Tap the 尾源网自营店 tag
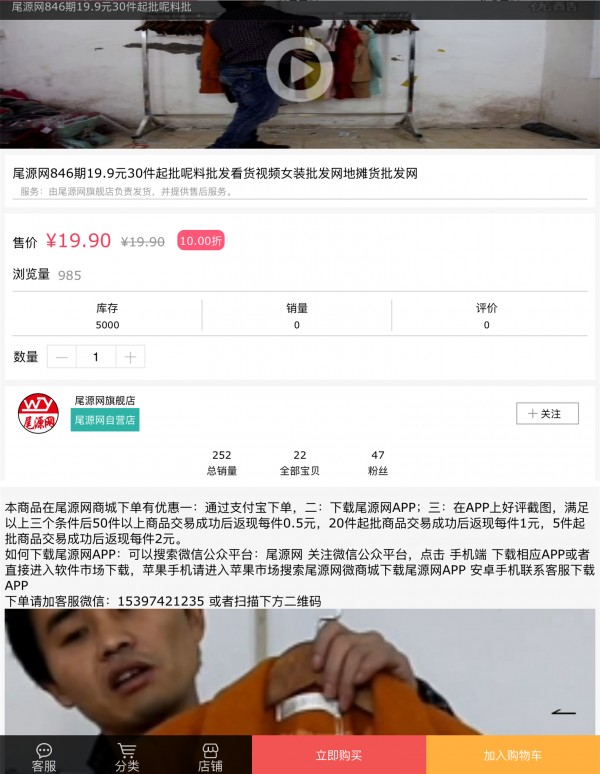 click(105, 420)
